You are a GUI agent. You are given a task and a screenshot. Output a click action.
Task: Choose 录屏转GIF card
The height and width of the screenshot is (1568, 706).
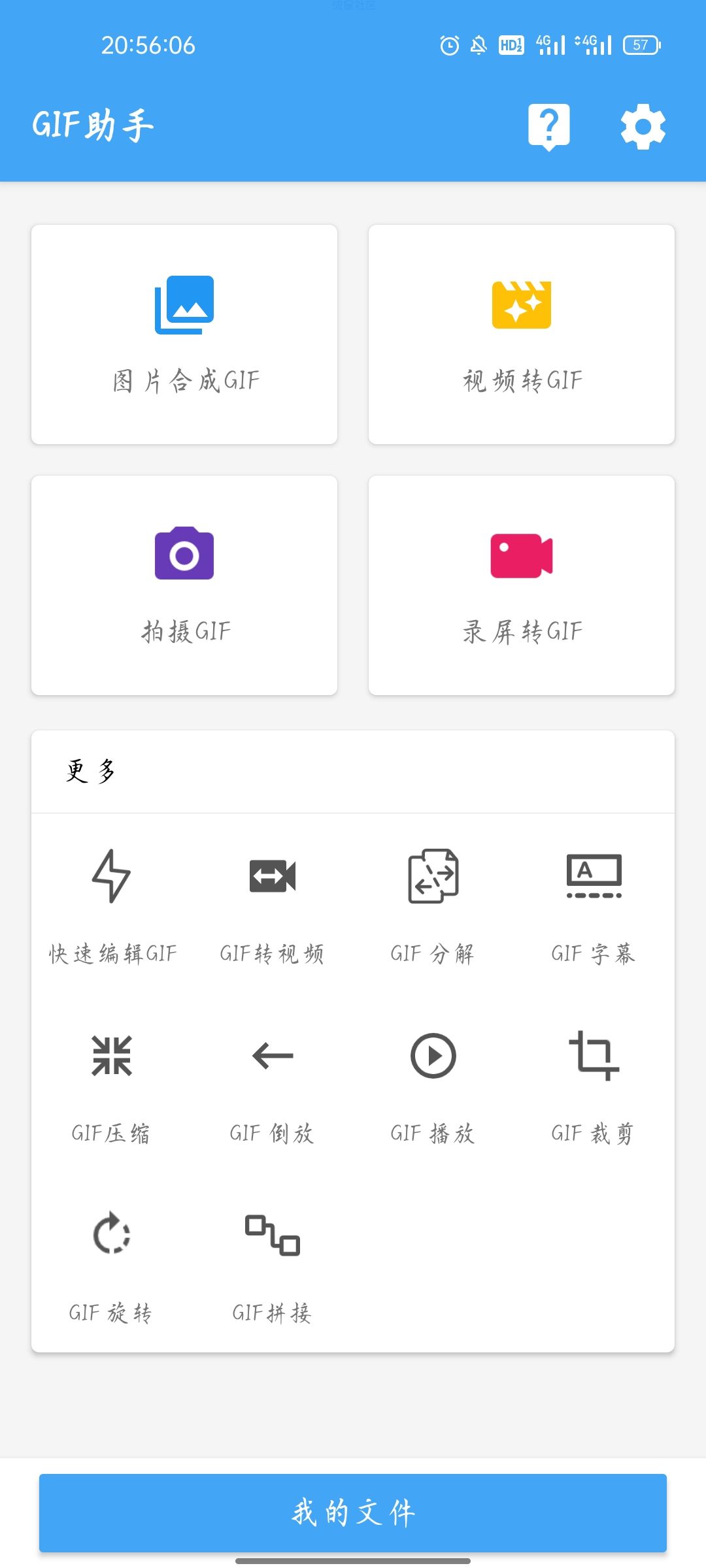522,585
